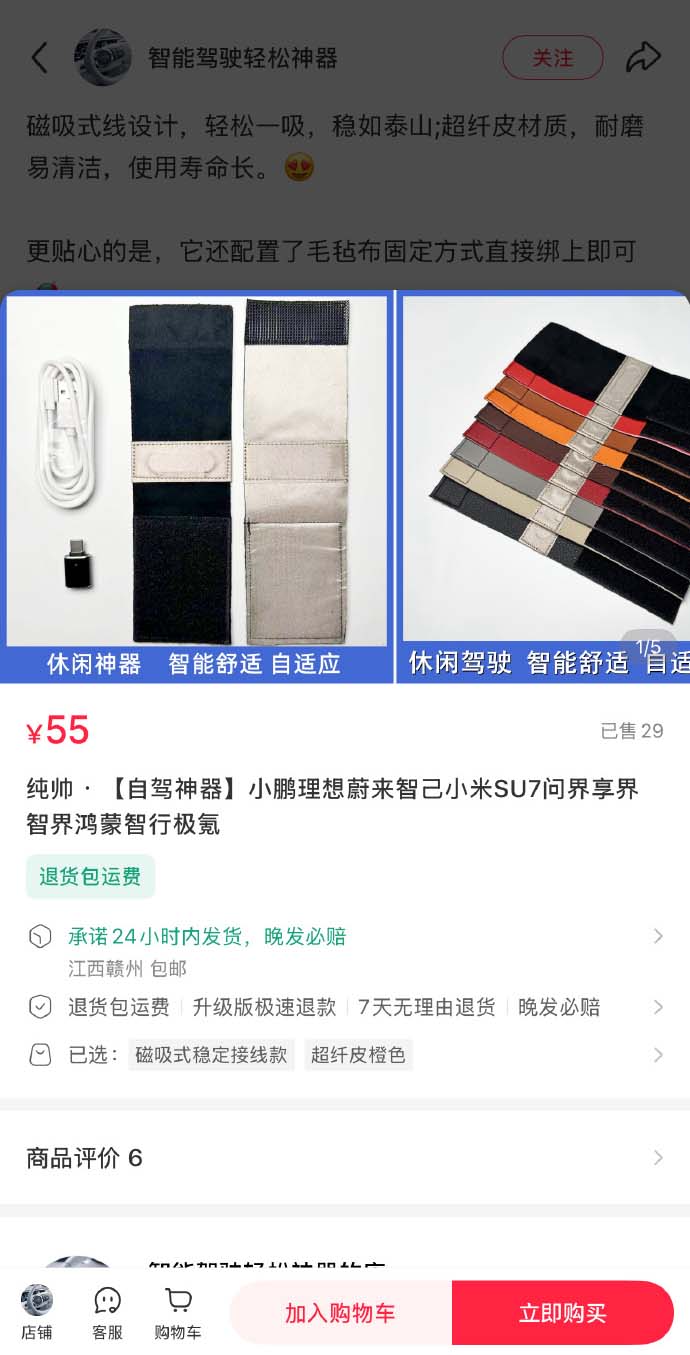Tap 加入购物车 to add item
The width and height of the screenshot is (690, 1355).
pyautogui.click(x=340, y=1313)
